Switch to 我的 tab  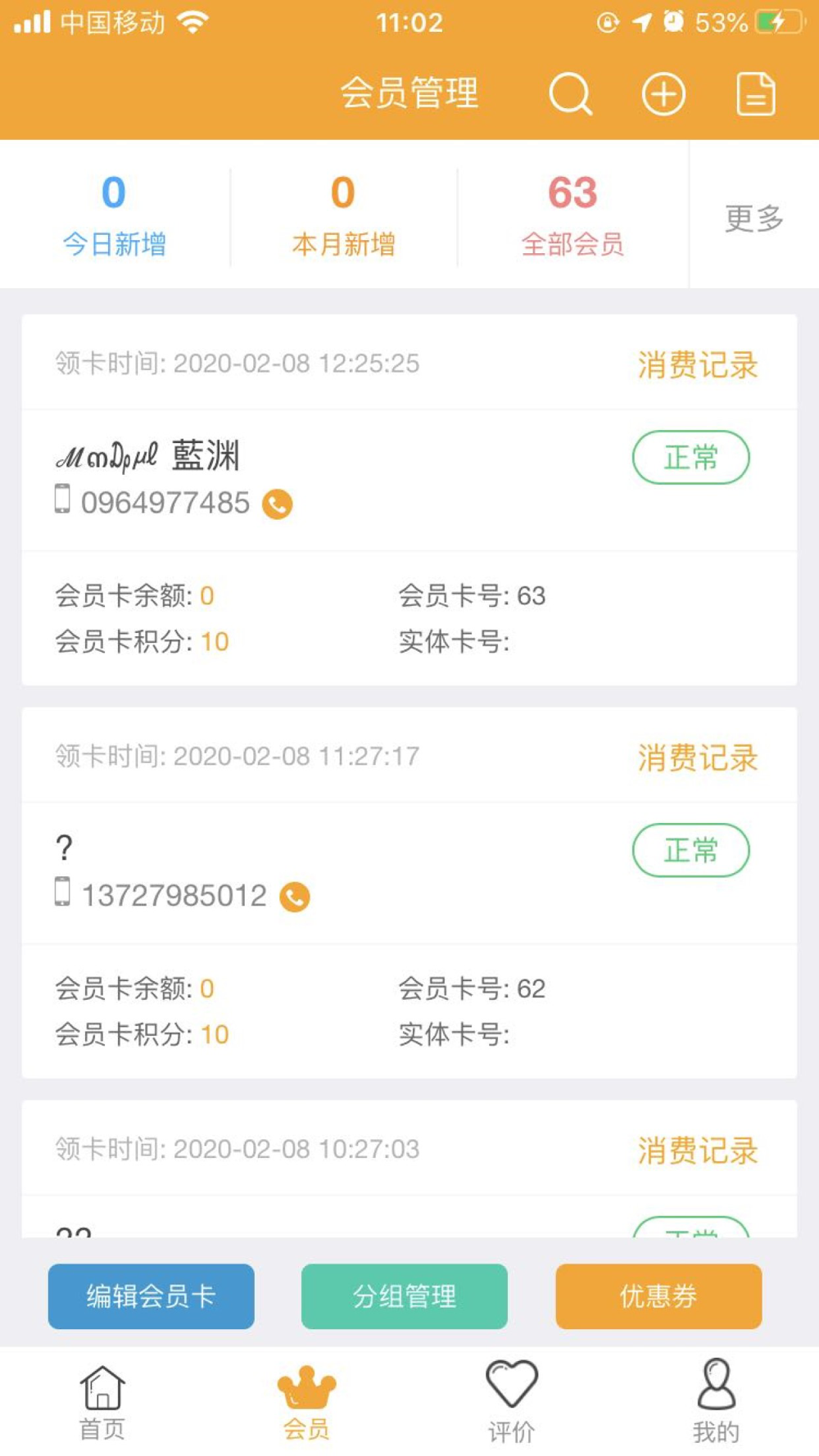(716, 1402)
